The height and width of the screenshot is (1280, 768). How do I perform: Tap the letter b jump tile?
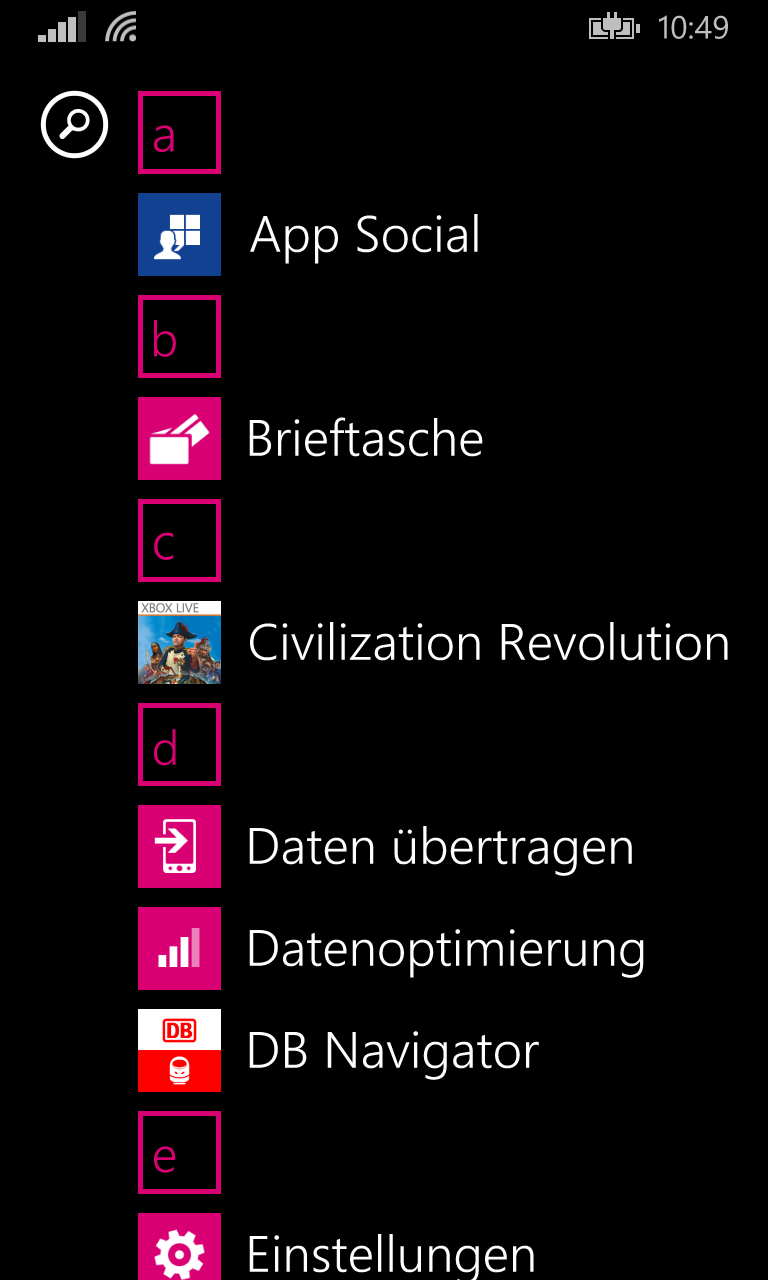pyautogui.click(x=179, y=337)
